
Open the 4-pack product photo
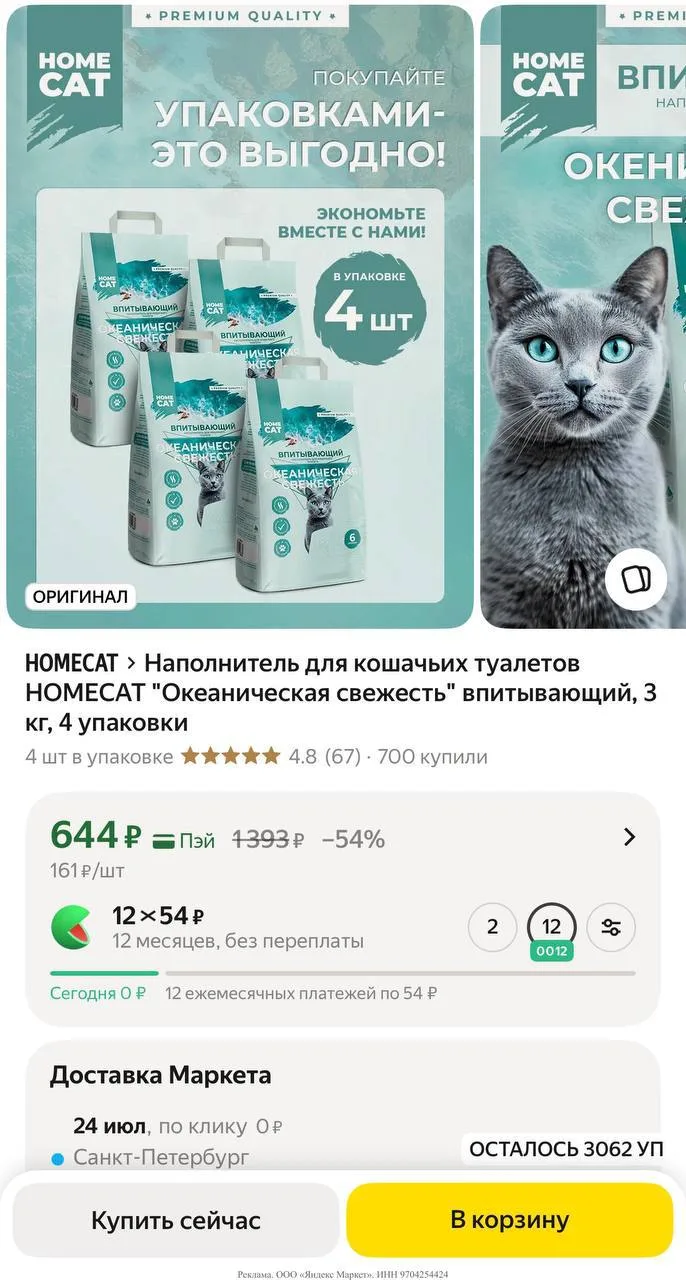(x=240, y=316)
